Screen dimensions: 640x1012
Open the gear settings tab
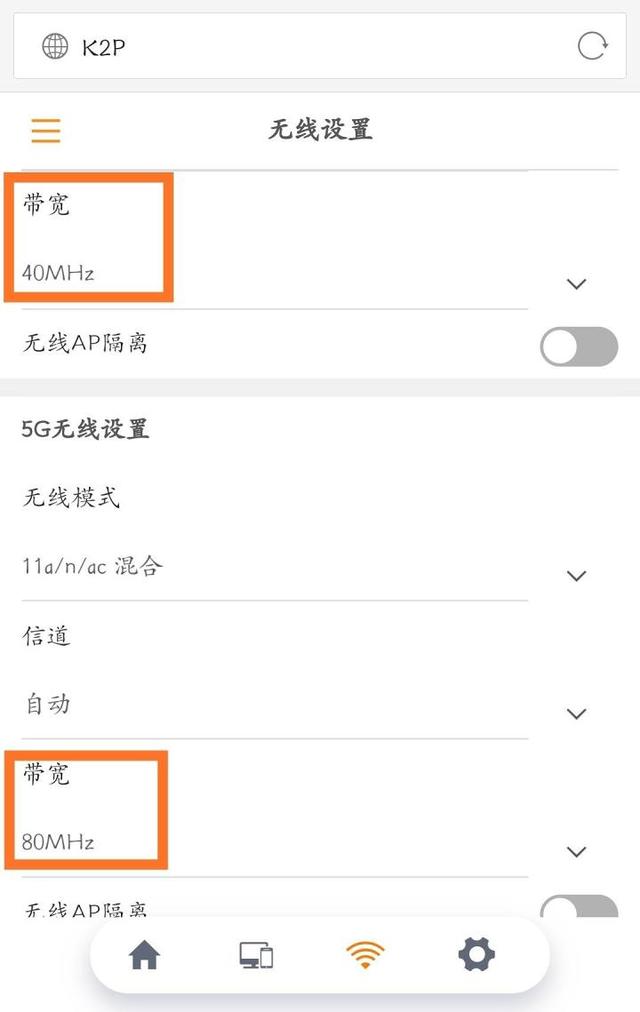coord(476,956)
